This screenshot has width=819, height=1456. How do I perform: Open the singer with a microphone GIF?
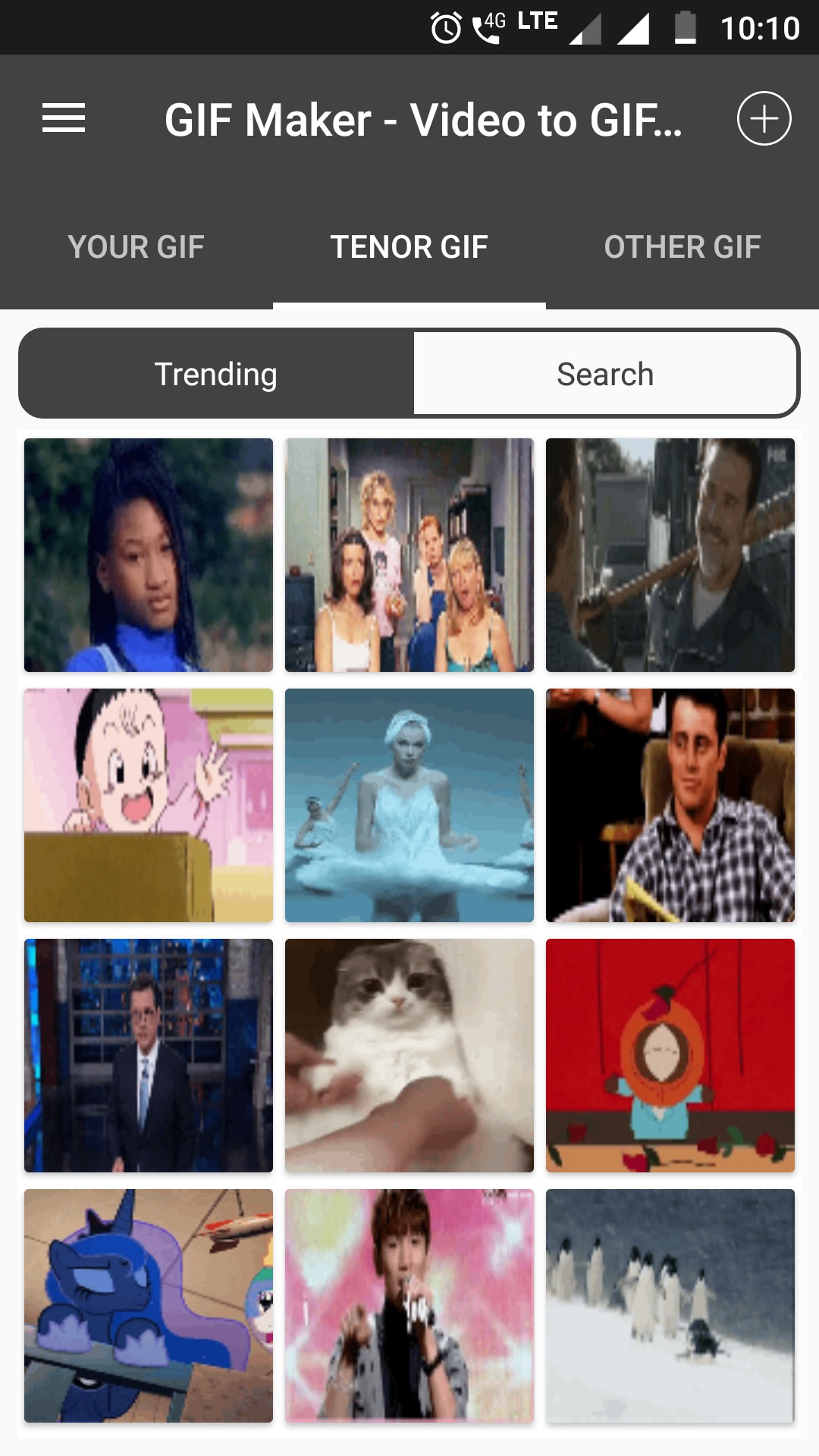pos(409,1306)
